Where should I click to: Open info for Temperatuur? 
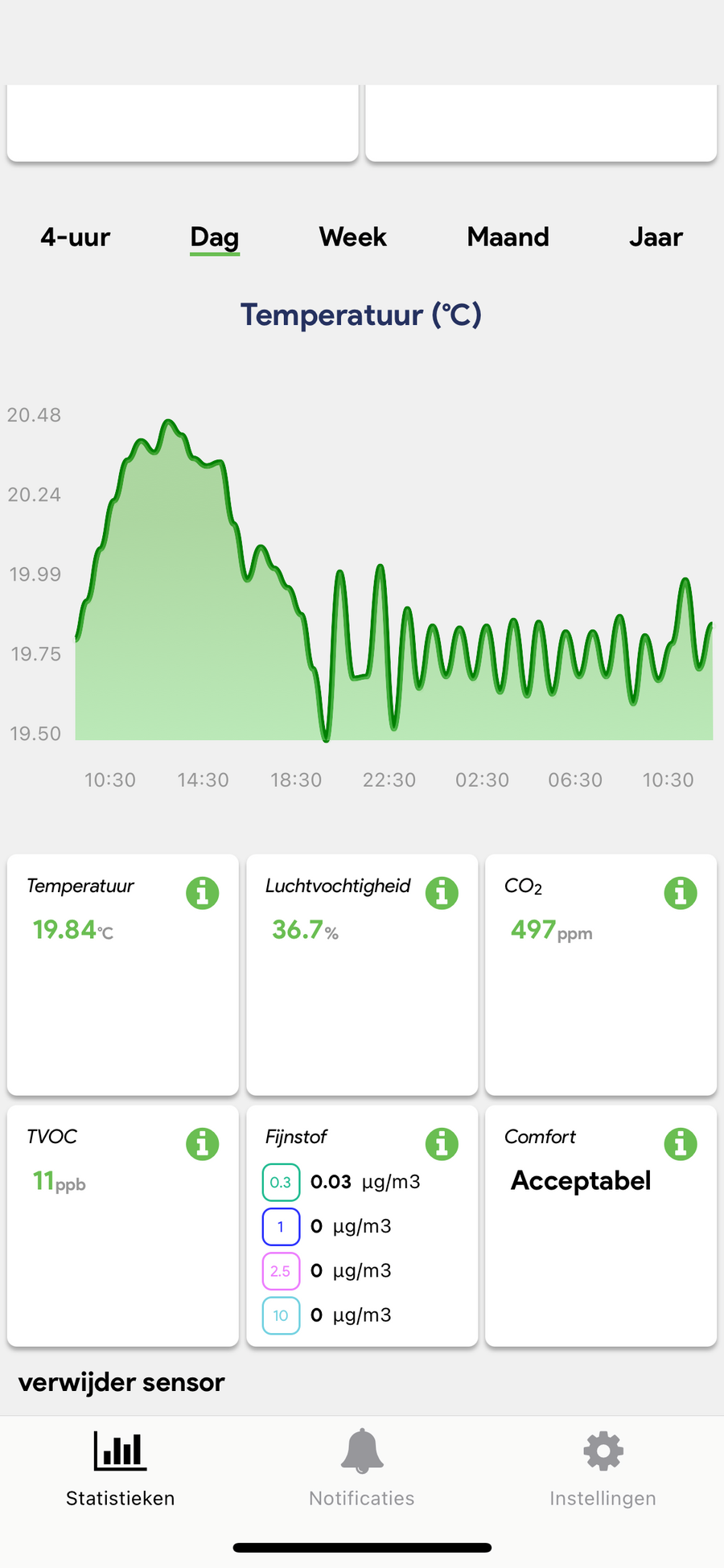[203, 893]
